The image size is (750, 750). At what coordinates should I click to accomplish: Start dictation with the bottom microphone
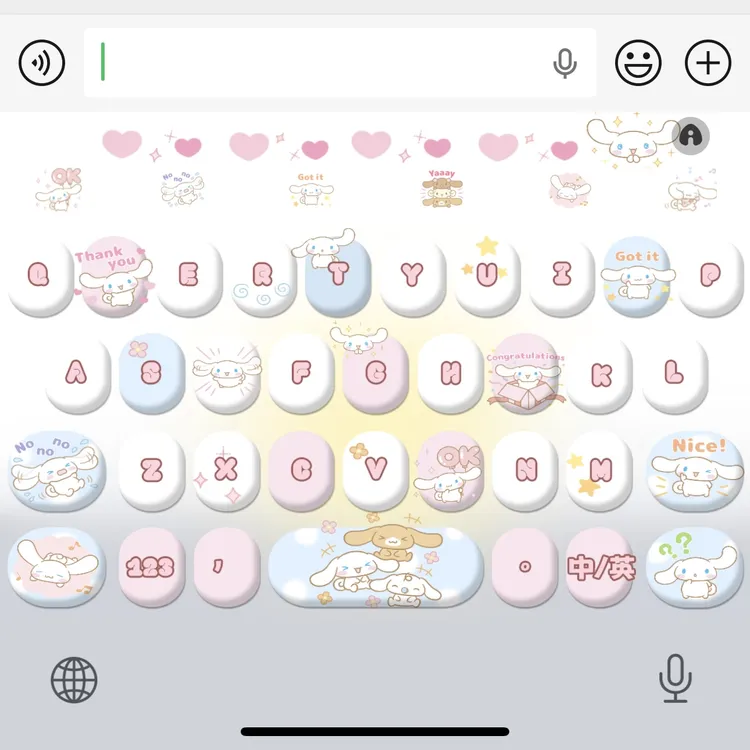point(675,680)
